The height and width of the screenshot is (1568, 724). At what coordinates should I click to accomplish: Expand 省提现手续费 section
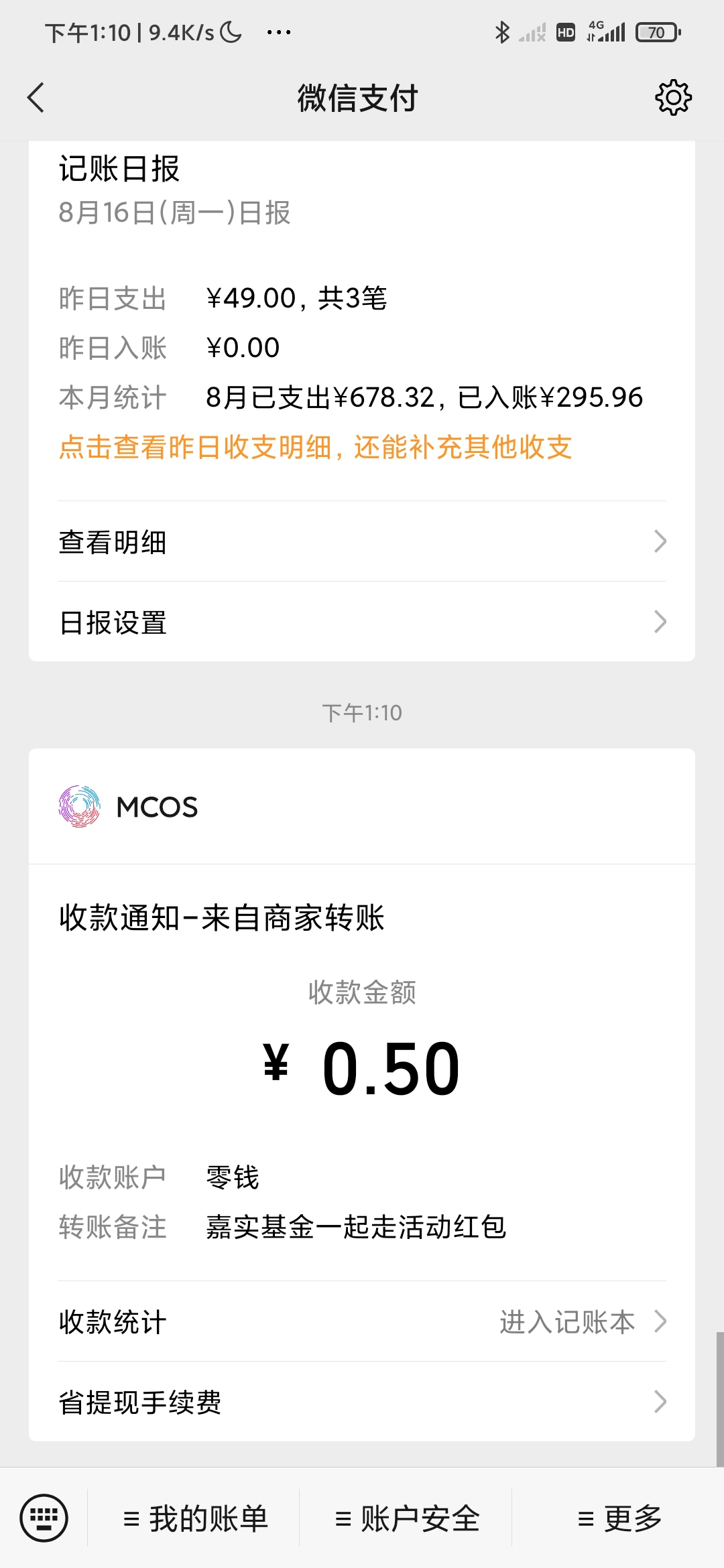click(362, 1404)
